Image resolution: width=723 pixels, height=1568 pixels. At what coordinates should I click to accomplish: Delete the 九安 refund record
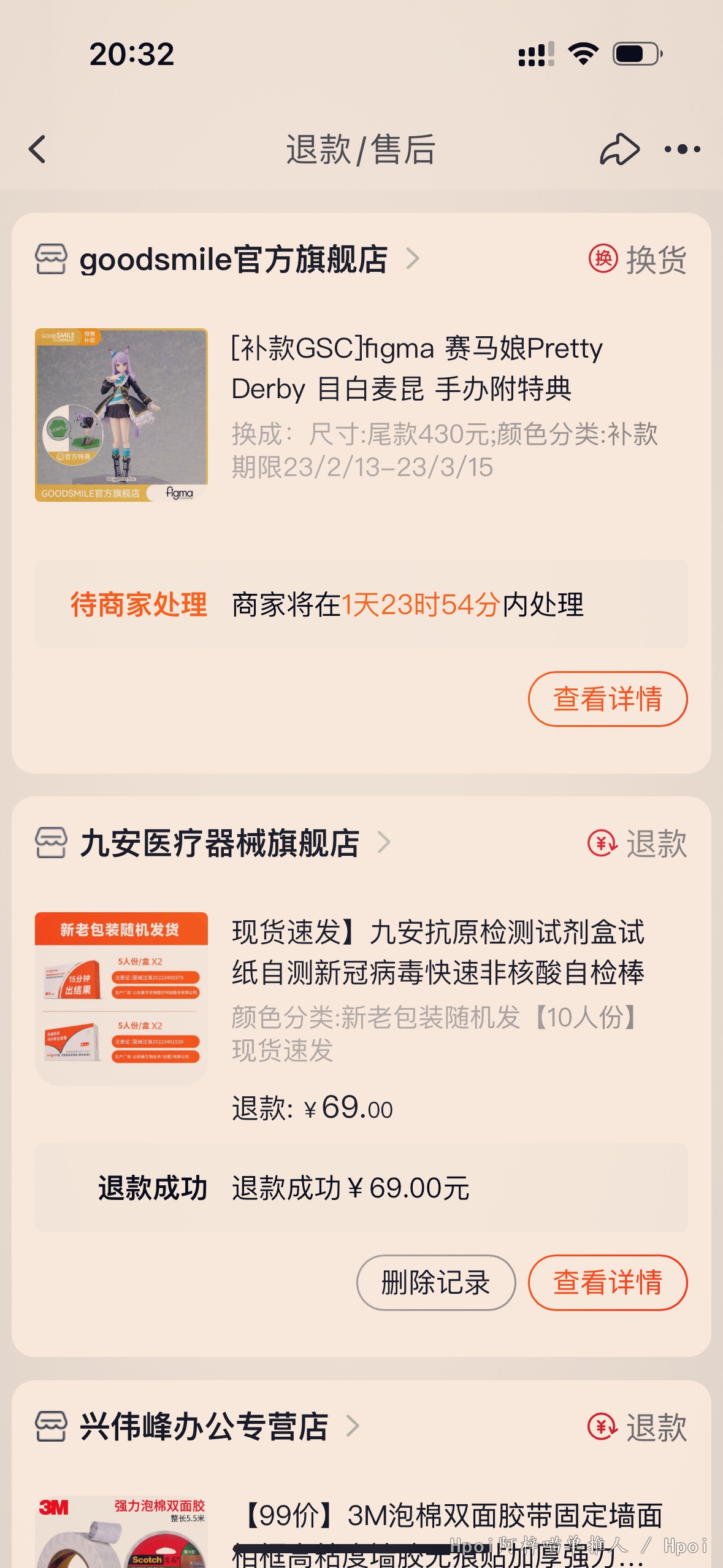(435, 1282)
